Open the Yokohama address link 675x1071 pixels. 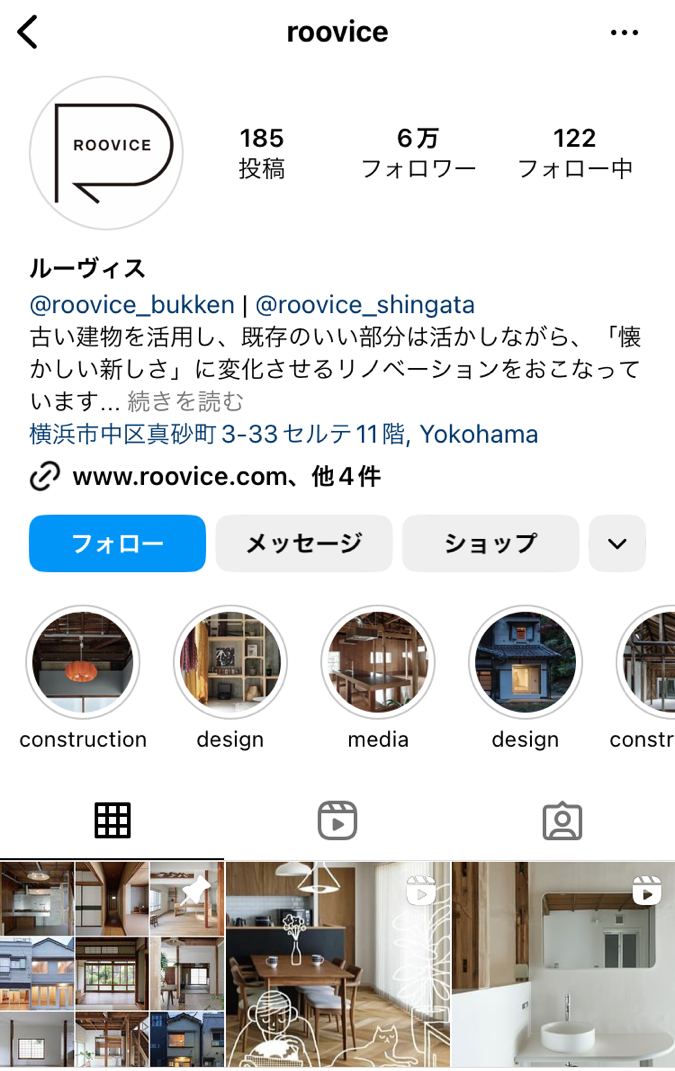pos(284,434)
